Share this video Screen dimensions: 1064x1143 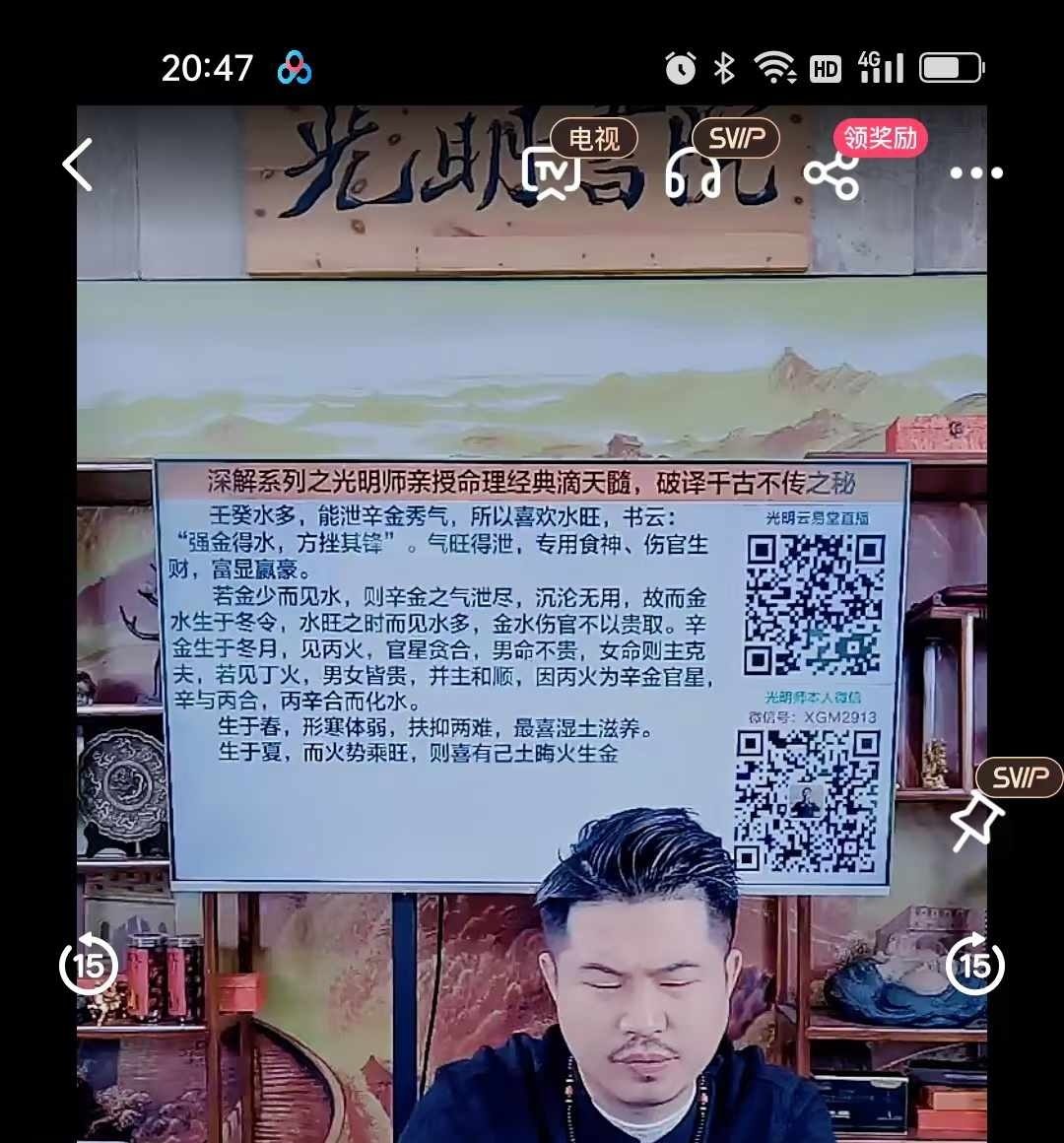pos(831,174)
